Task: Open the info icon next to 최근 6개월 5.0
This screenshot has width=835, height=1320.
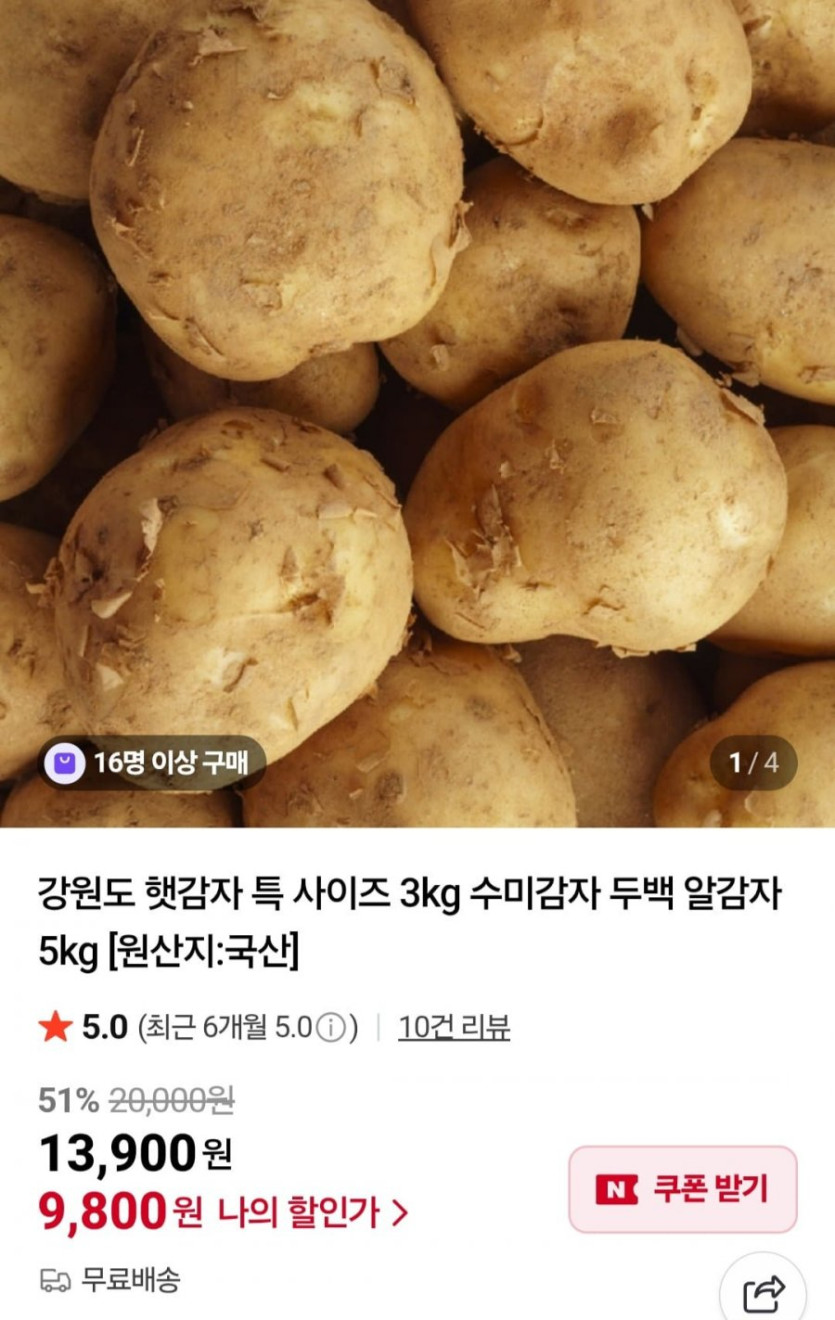Action: 334,1028
